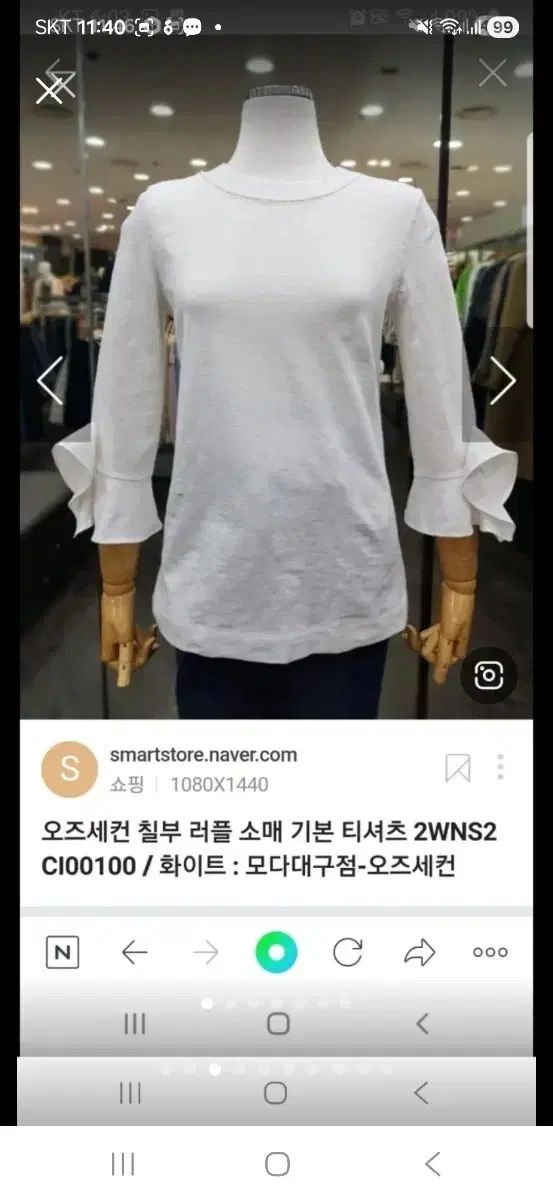Go back using the system back button
The image size is (553, 1200).
point(432,1163)
